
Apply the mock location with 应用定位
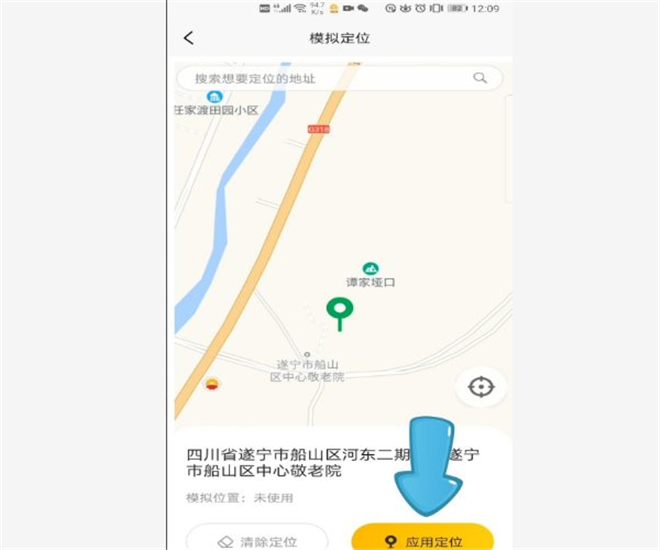tap(423, 540)
